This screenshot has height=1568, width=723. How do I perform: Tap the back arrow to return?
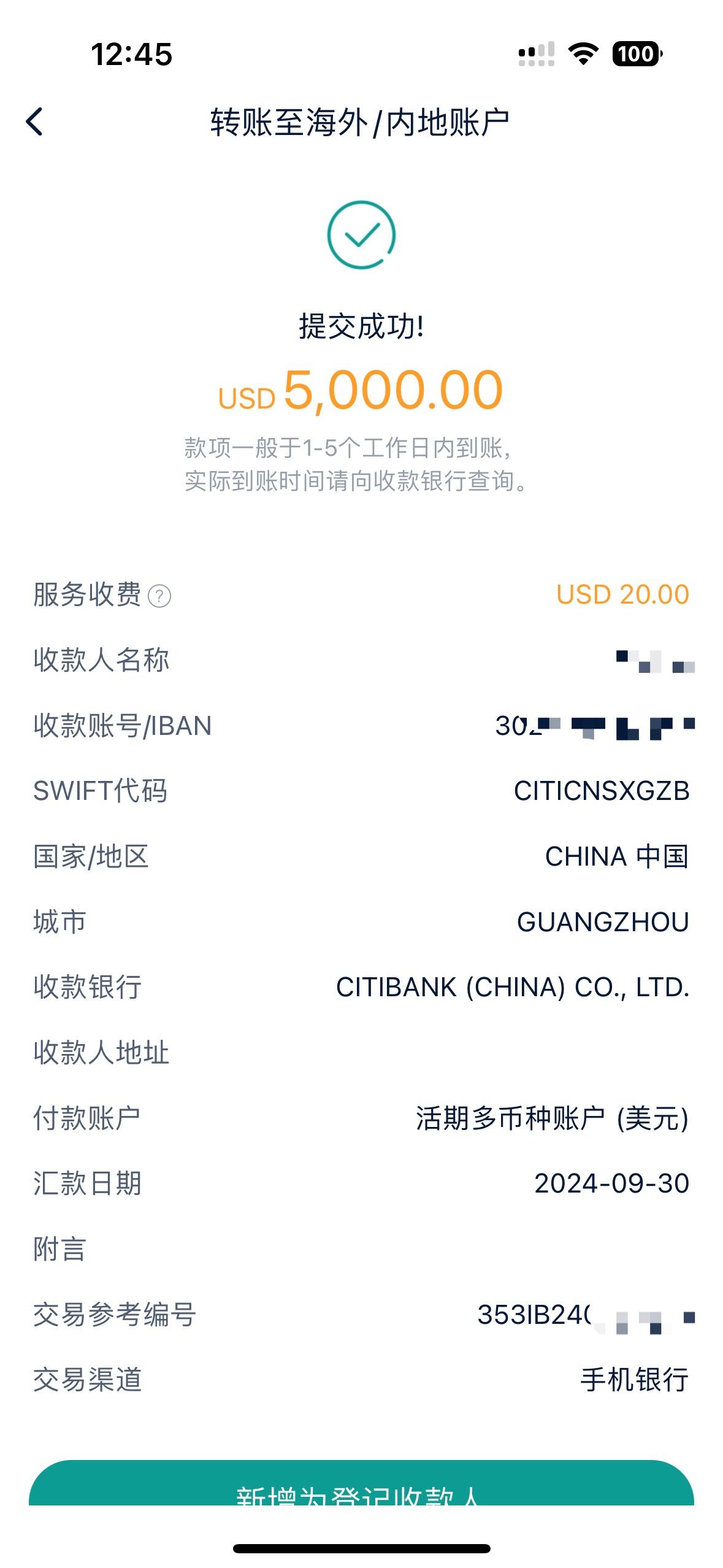pos(35,122)
